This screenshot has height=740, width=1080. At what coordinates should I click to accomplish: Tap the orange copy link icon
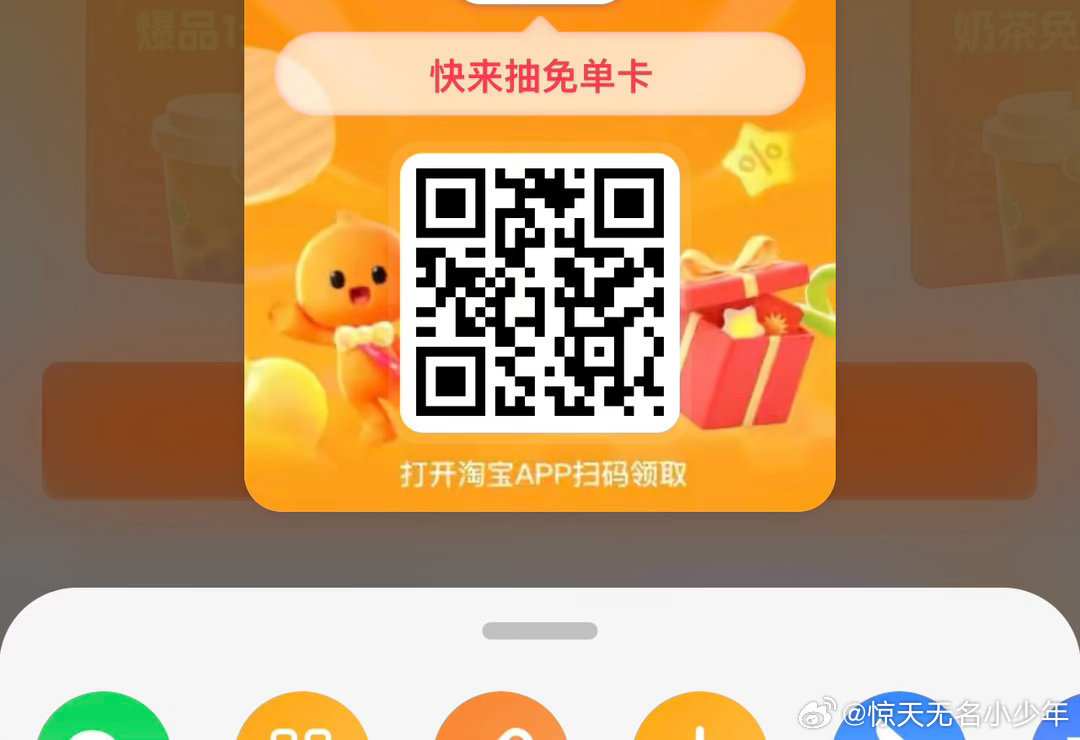coord(500,722)
